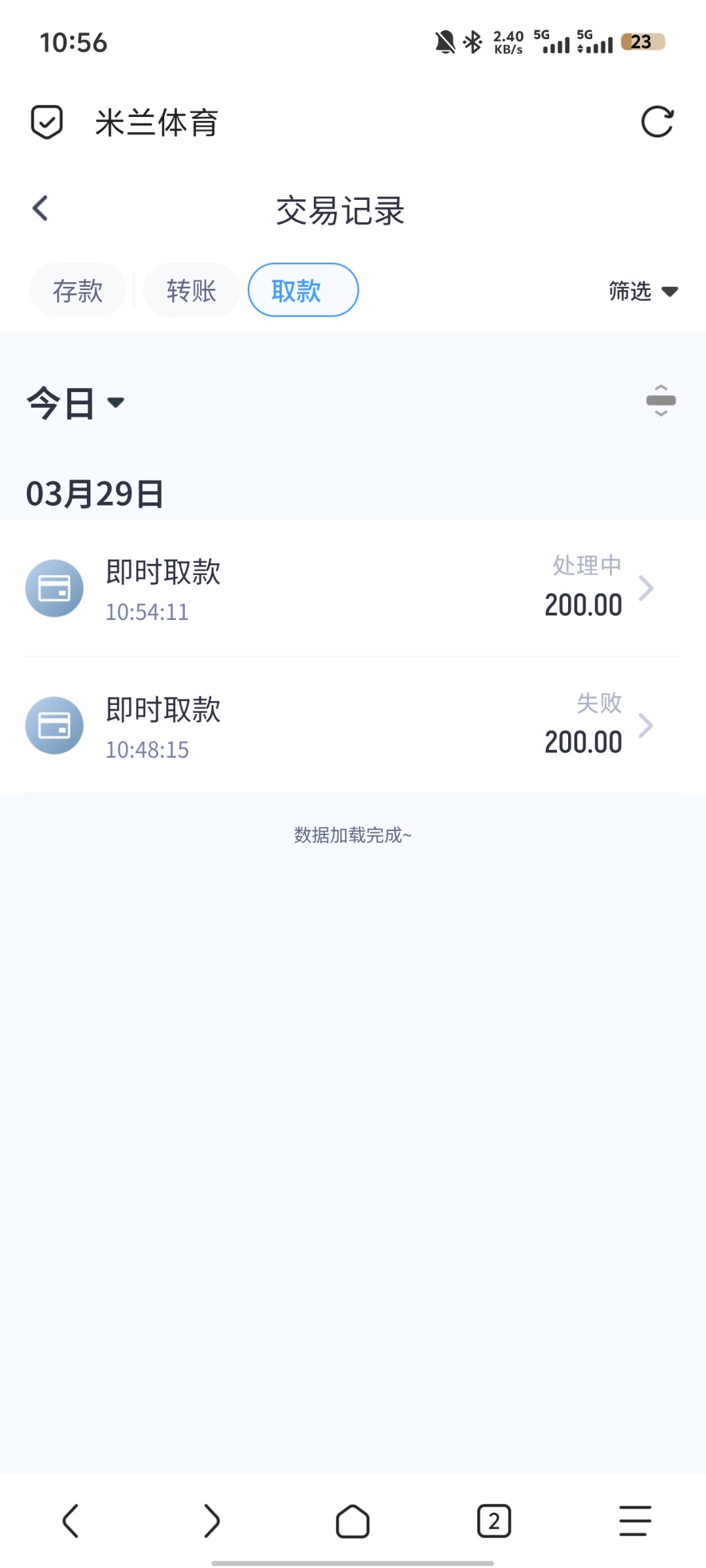Screen dimensions: 706x1568
Task: Switch to the 转账 tab
Action: pyautogui.click(x=192, y=290)
